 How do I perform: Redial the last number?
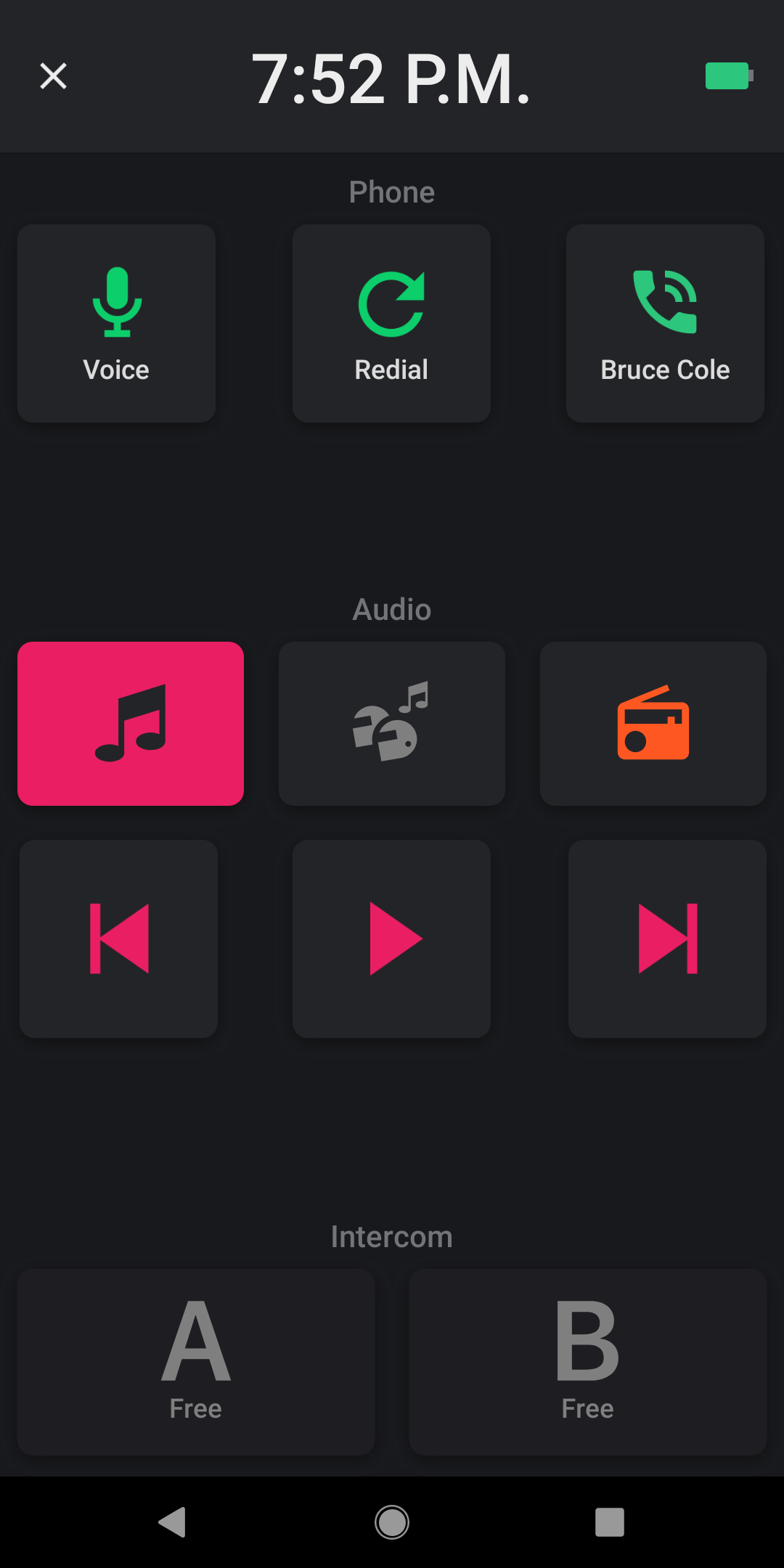[x=391, y=323]
